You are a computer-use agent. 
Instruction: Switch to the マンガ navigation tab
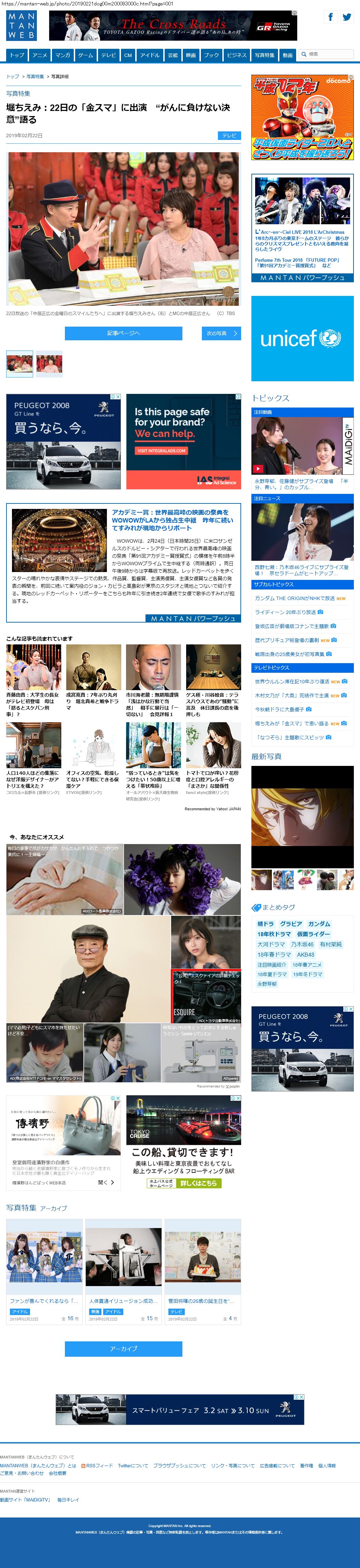[x=63, y=55]
